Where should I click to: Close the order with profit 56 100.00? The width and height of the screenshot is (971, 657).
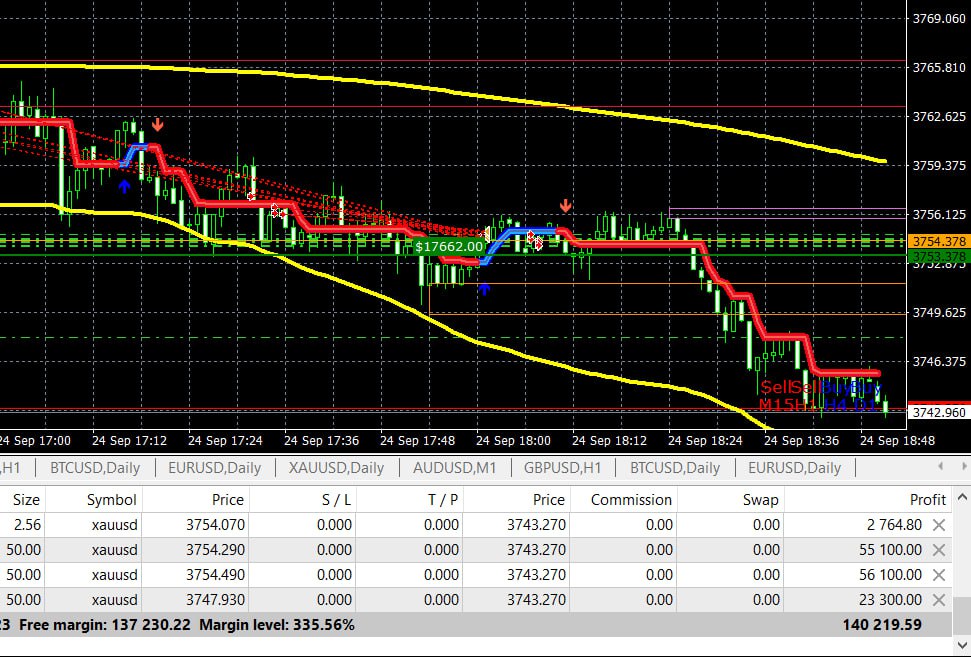(x=939, y=575)
